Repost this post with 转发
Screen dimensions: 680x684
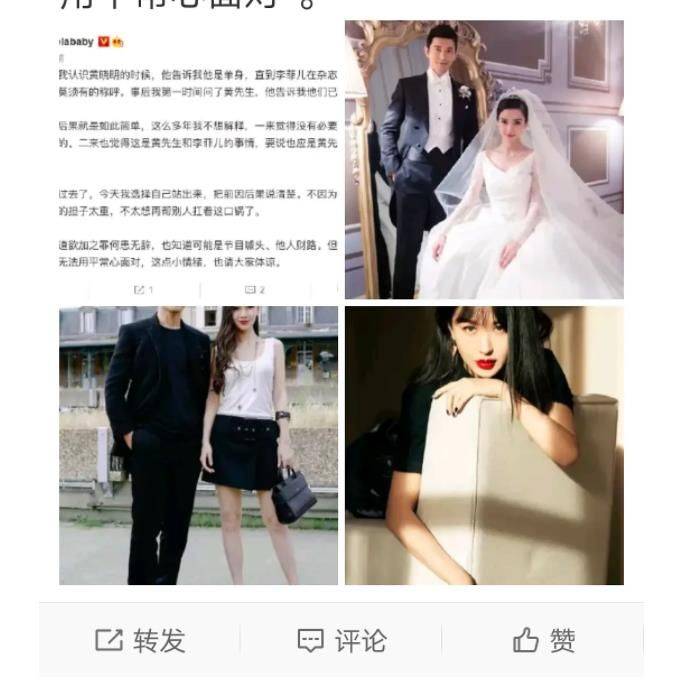coord(140,641)
